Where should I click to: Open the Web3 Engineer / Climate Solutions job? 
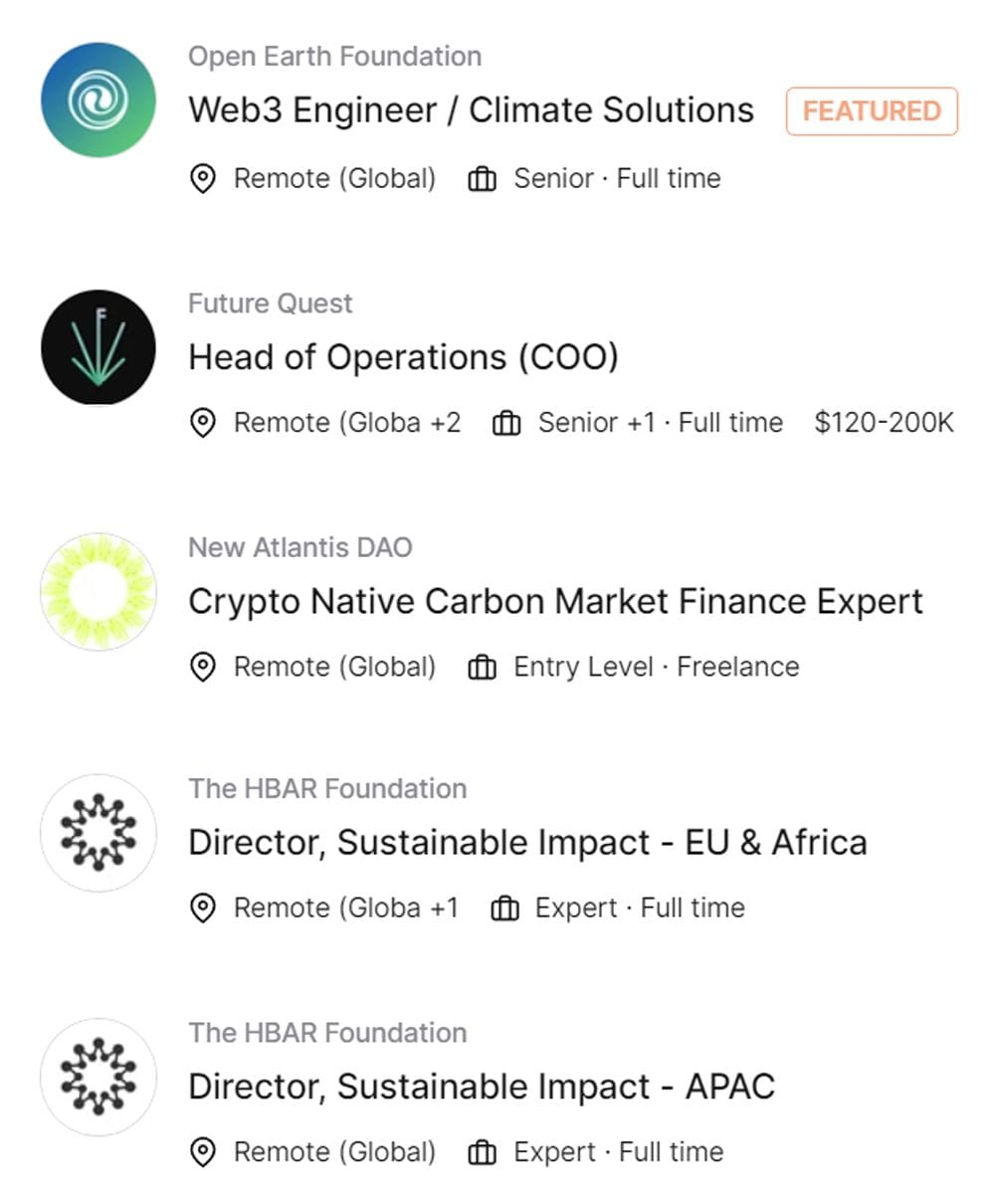tap(471, 109)
